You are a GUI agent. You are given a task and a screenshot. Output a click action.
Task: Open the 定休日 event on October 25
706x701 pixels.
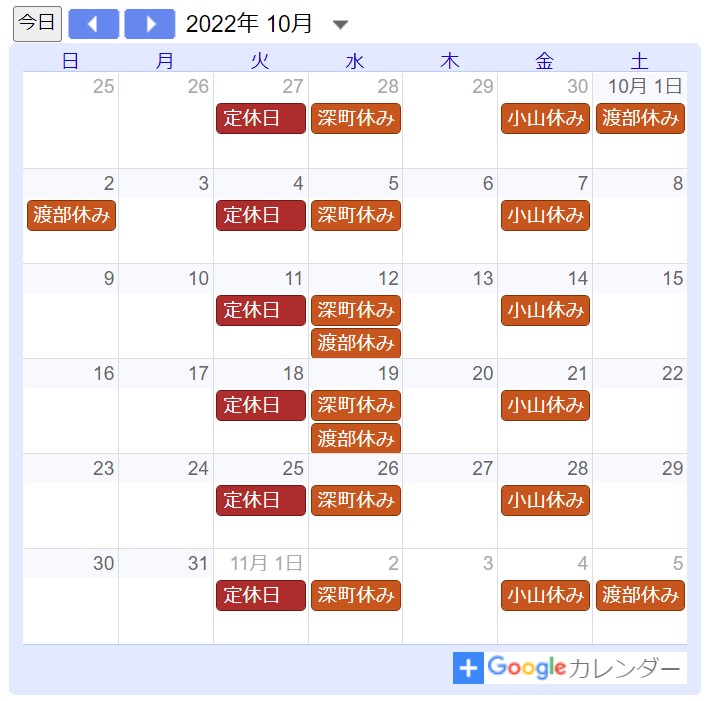tap(260, 500)
